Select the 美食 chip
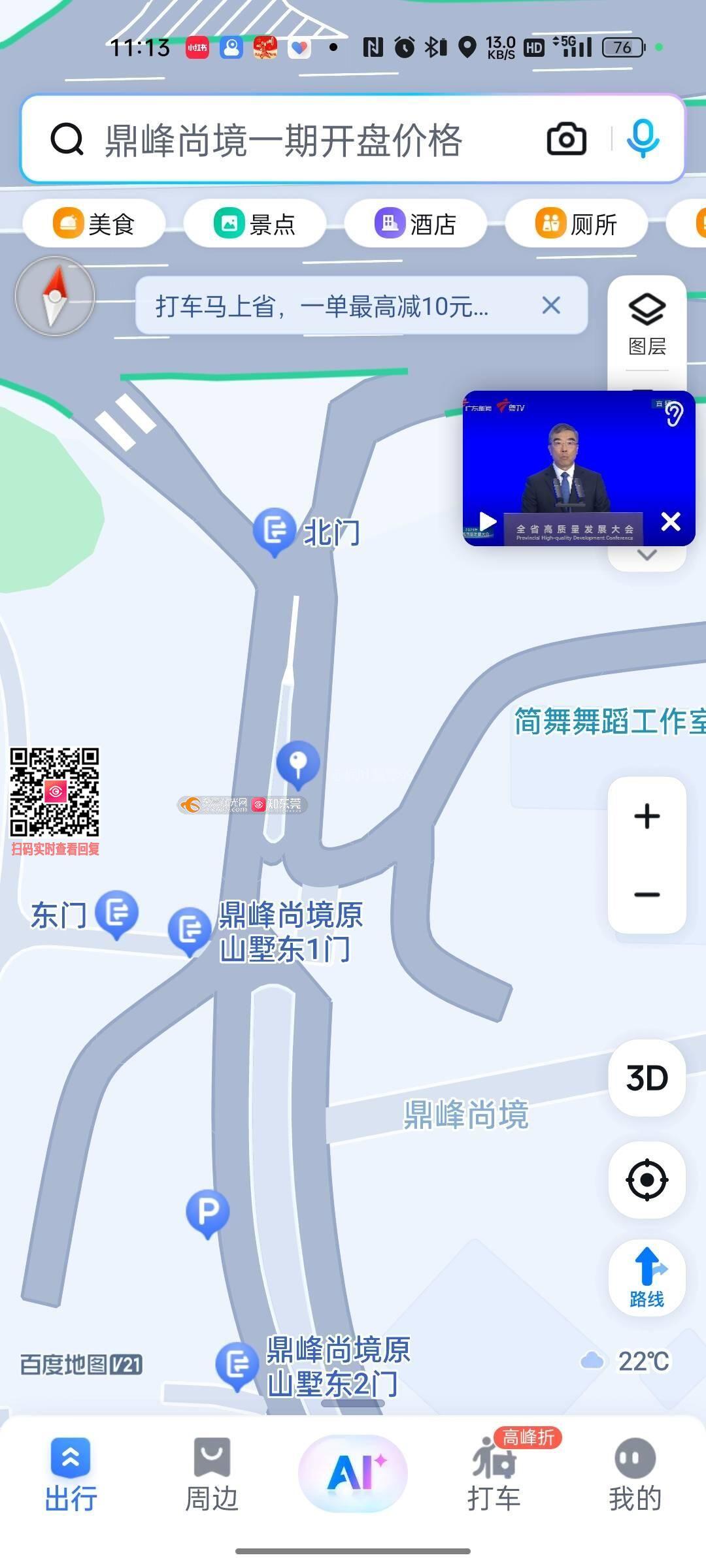Screen dimensions: 706x1568 (x=94, y=224)
